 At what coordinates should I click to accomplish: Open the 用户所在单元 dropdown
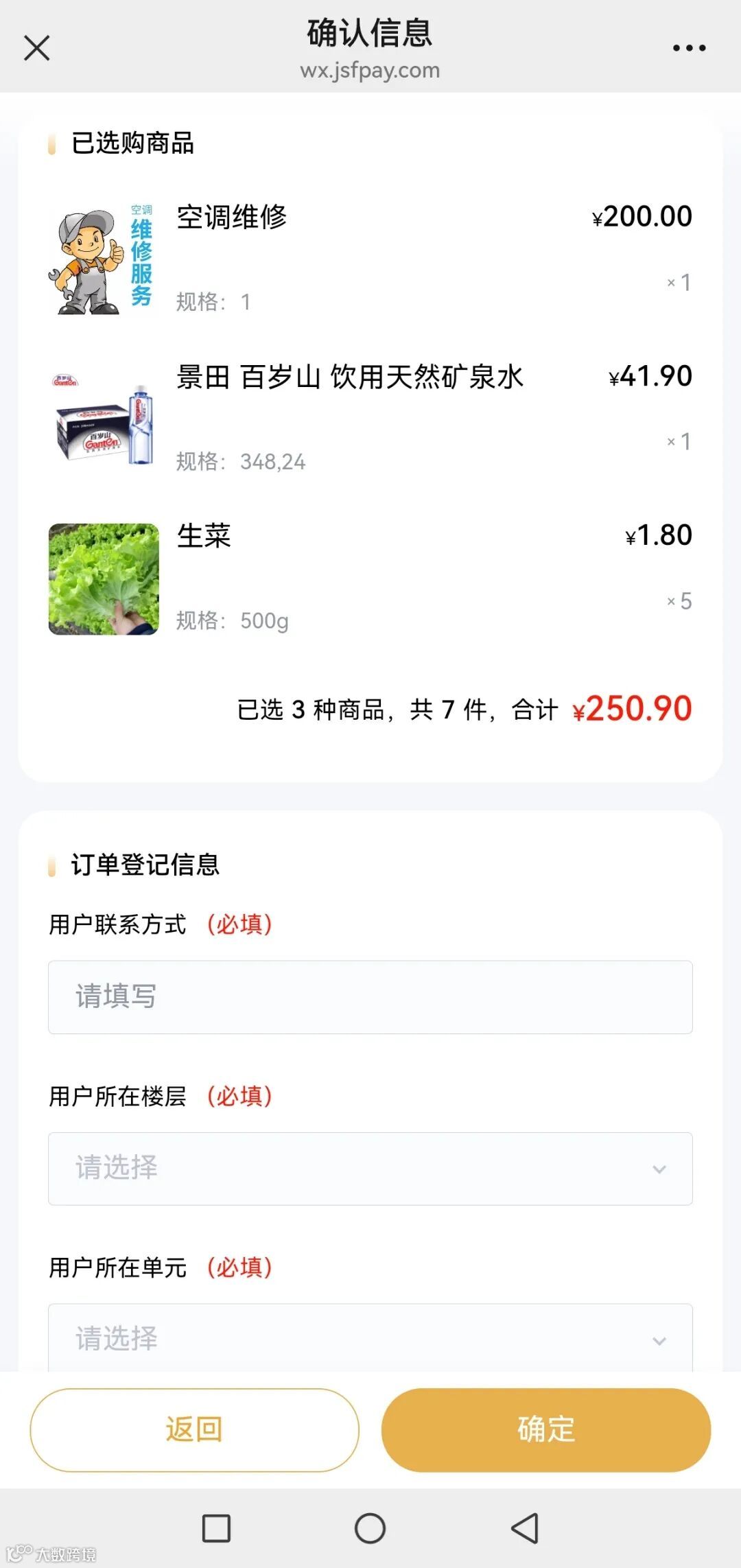[x=370, y=1339]
